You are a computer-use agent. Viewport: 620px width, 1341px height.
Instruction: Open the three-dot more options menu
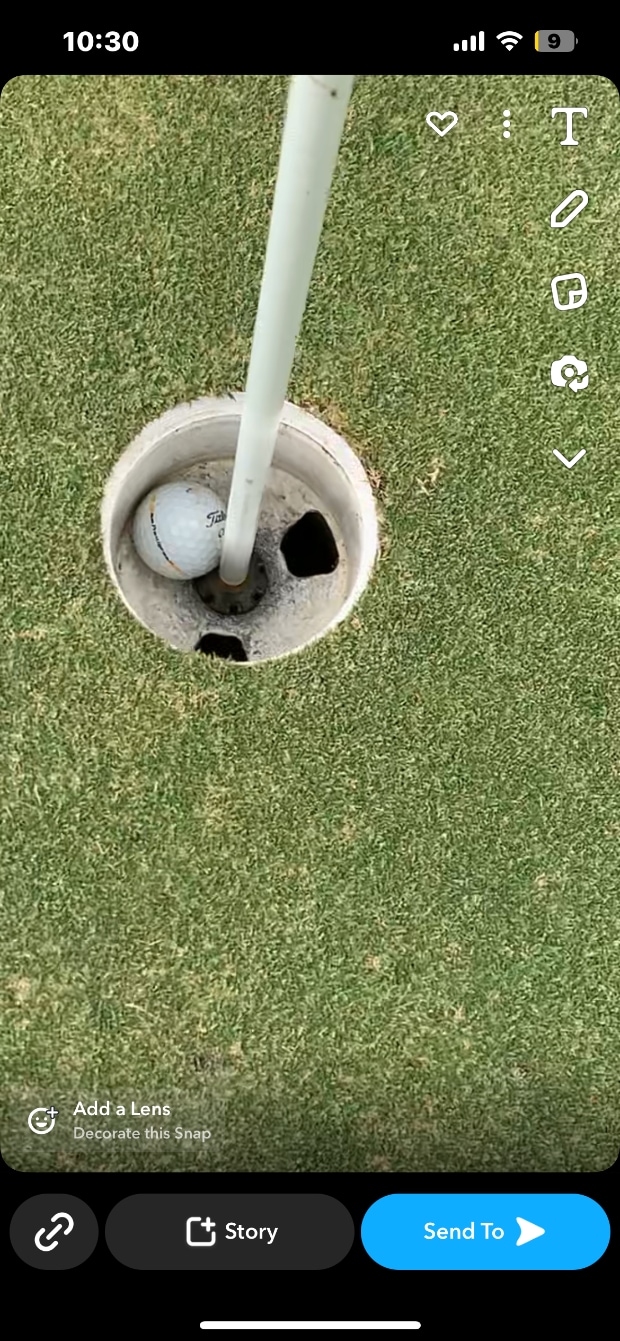coord(507,124)
